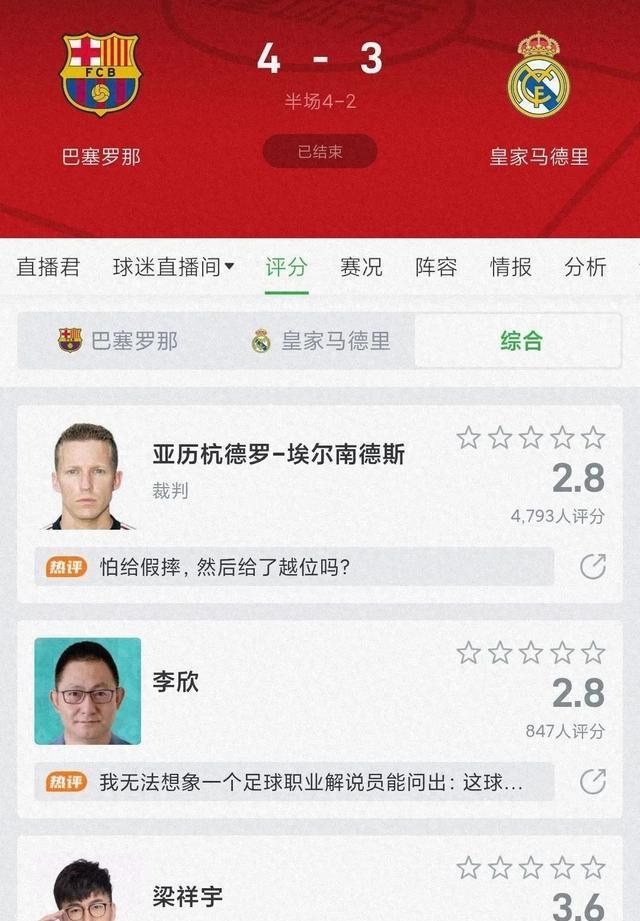Open the 赛况 tab
Viewport: 640px width, 921px height.
click(361, 267)
